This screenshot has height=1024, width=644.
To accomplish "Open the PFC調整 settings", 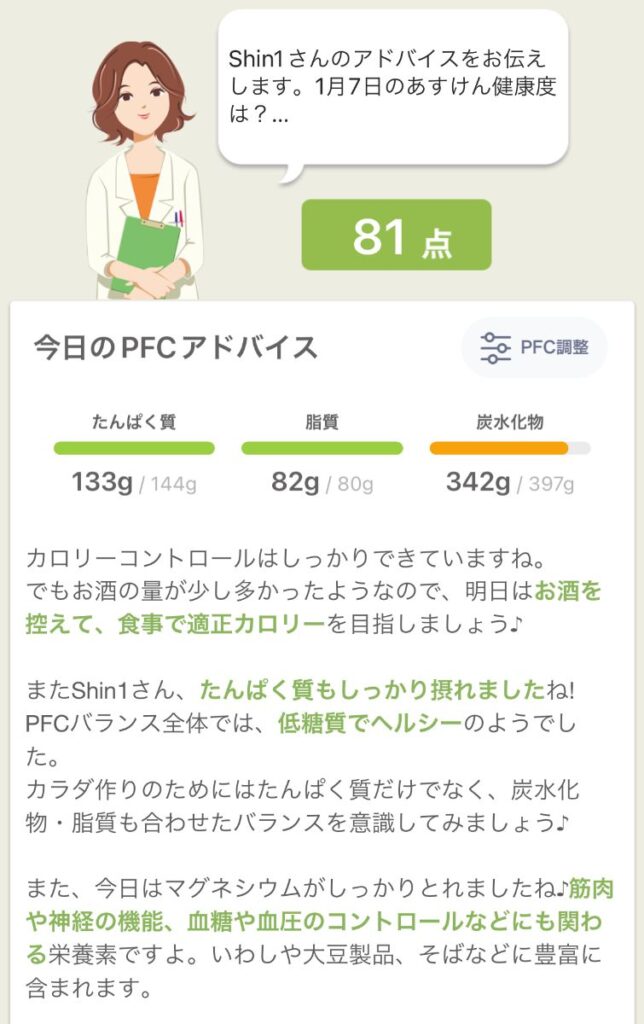I will (534, 348).
